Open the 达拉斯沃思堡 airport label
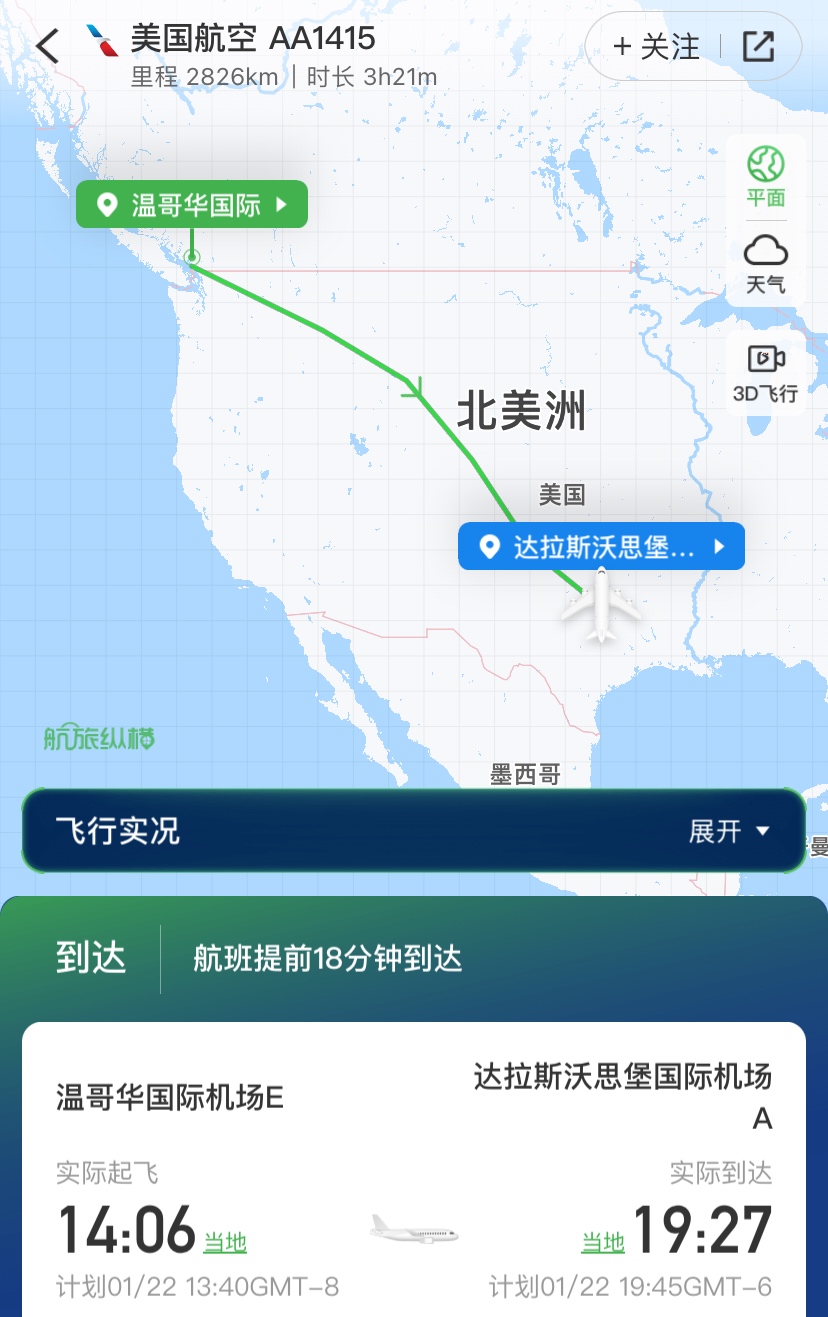The image size is (828, 1317). tap(601, 547)
